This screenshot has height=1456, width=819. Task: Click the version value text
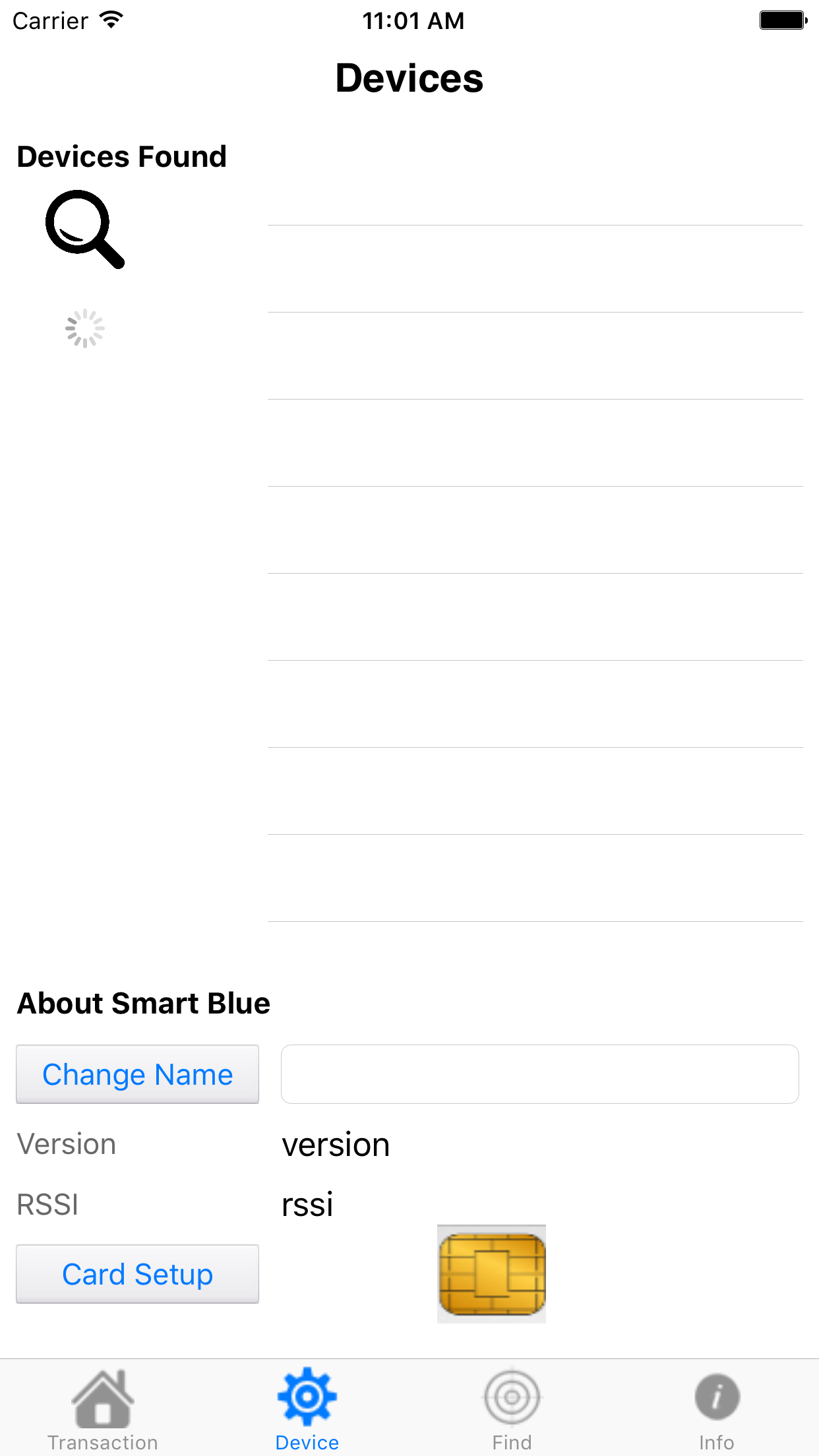[x=335, y=1145]
